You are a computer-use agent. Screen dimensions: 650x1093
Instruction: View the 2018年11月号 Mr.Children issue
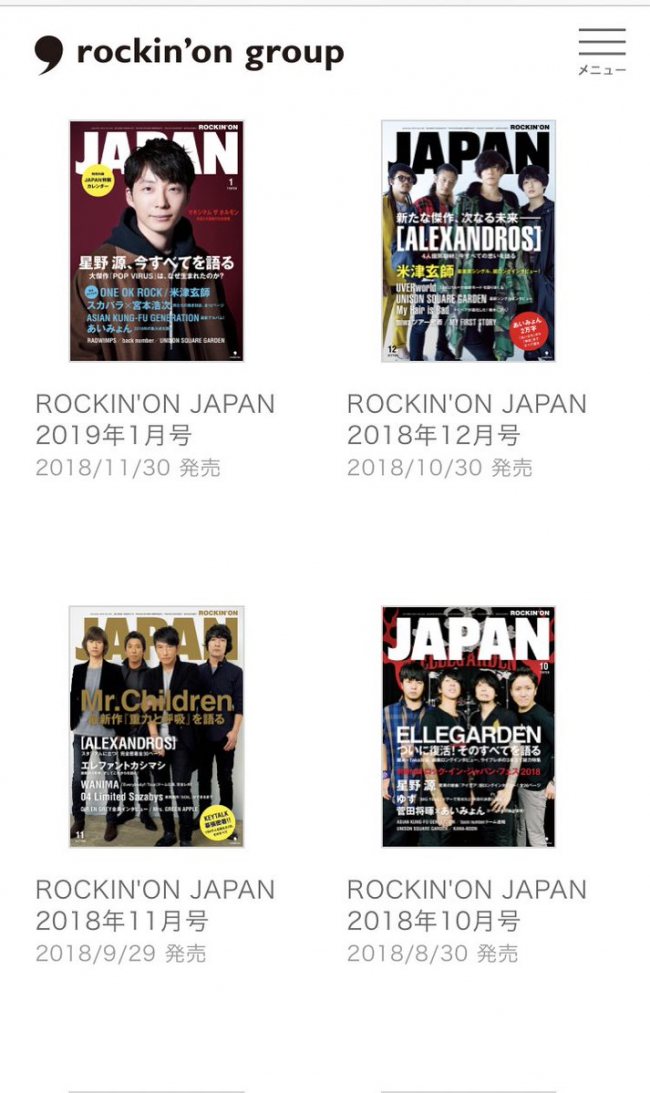pyautogui.click(x=157, y=726)
